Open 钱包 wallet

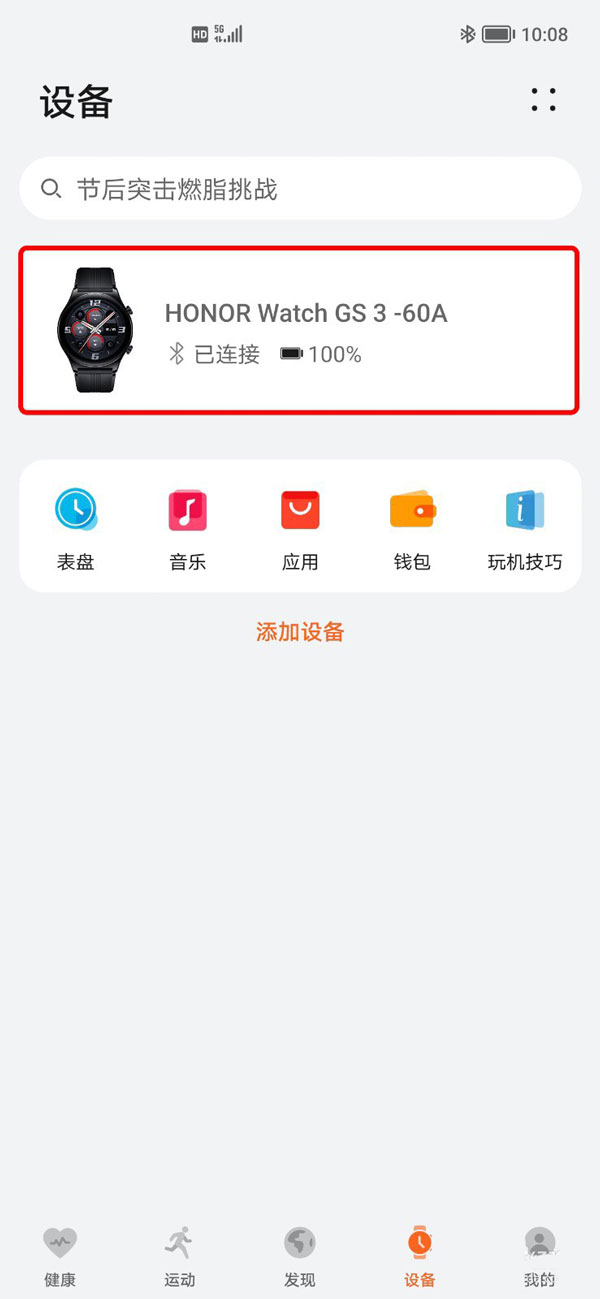412,527
